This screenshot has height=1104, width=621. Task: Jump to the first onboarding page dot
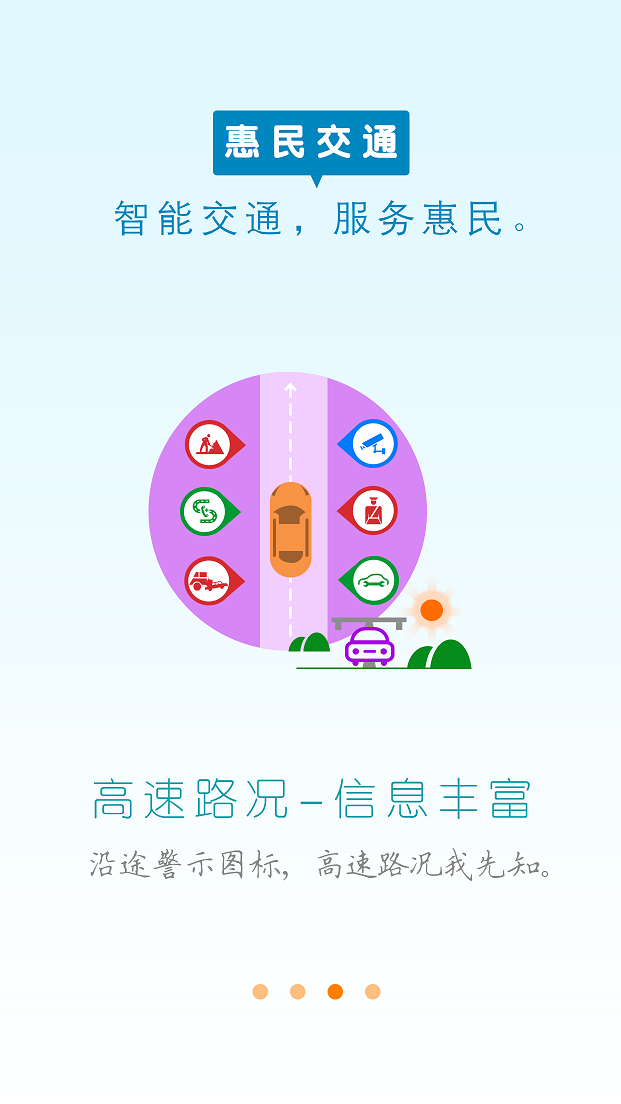pos(260,992)
